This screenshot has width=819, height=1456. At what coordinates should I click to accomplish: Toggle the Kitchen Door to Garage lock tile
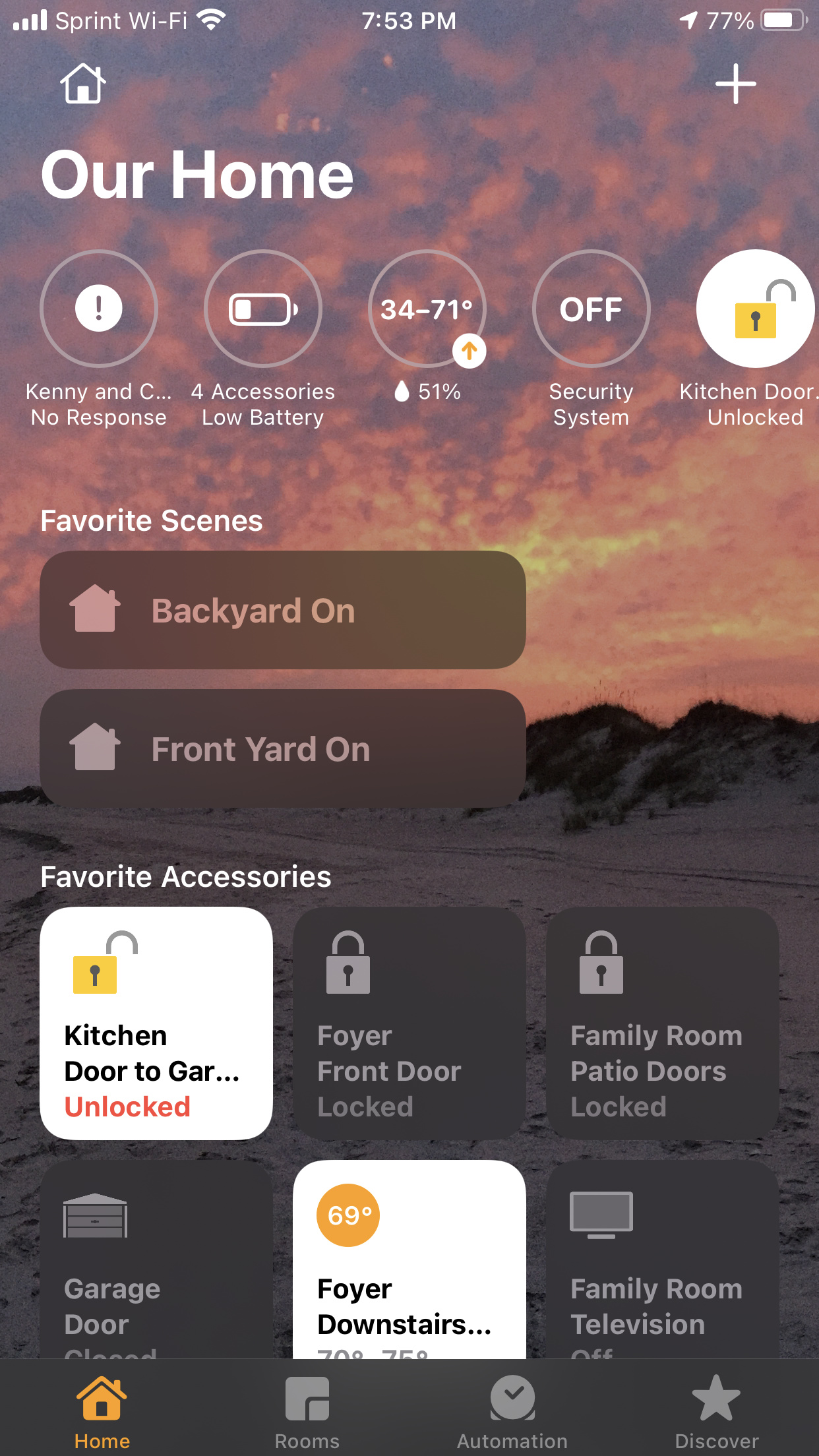pos(156,1023)
